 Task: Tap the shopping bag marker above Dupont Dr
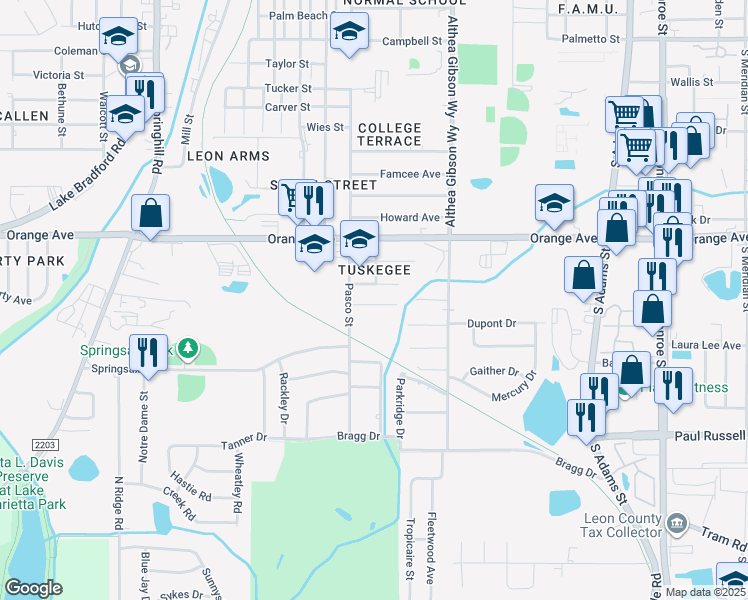pyautogui.click(x=583, y=275)
